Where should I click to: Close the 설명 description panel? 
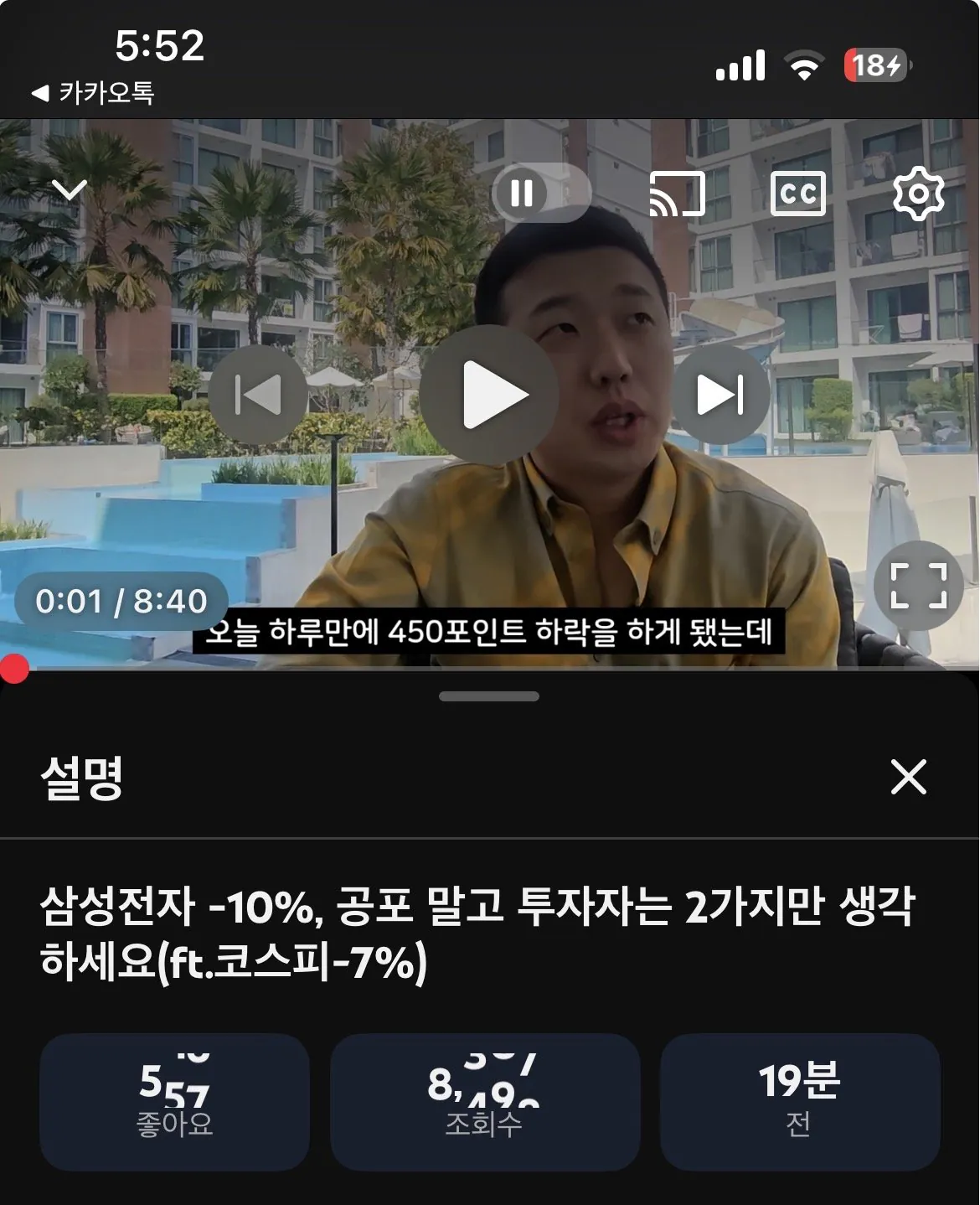point(909,777)
